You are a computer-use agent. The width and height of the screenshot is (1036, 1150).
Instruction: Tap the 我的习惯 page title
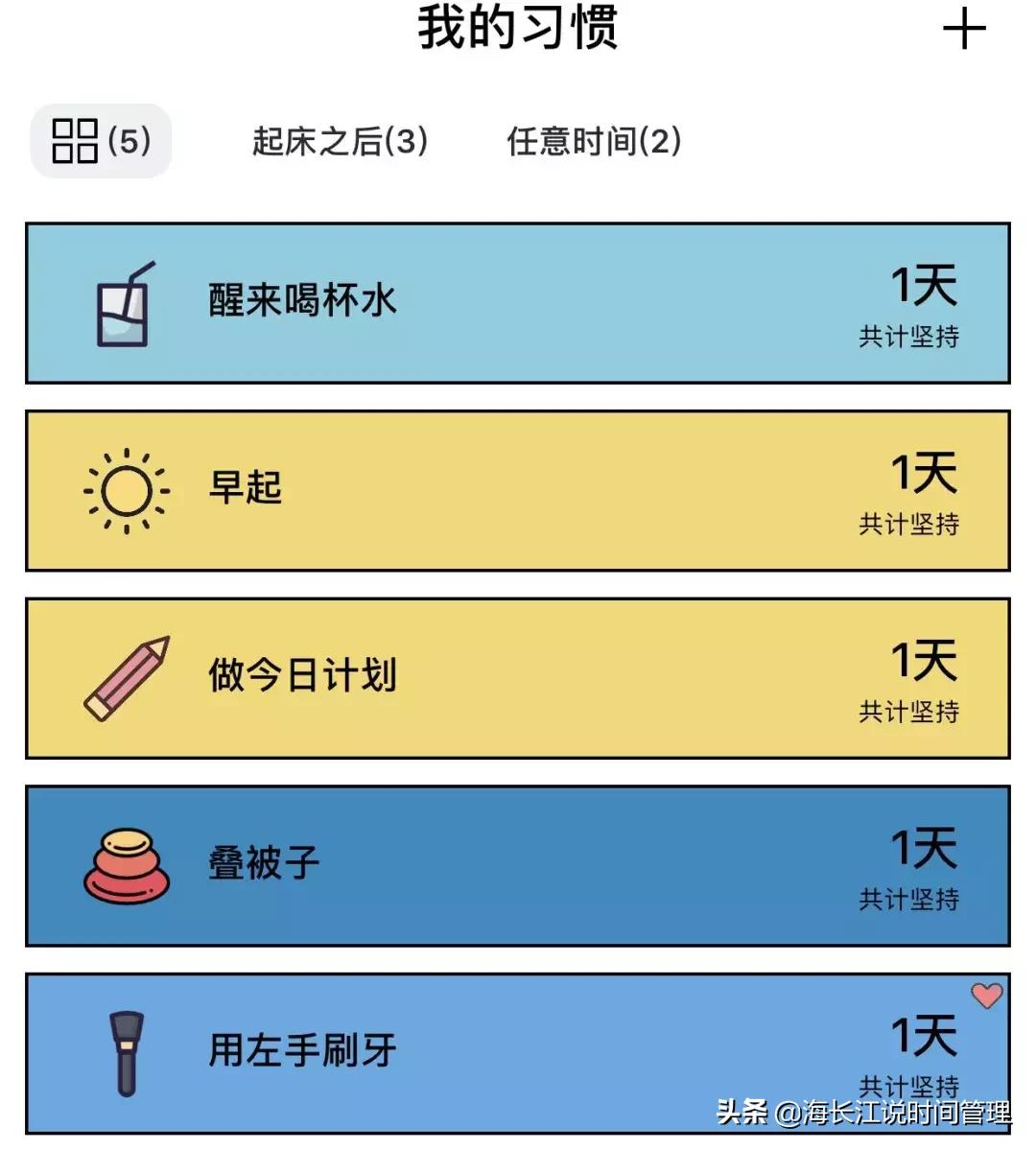tap(518, 27)
